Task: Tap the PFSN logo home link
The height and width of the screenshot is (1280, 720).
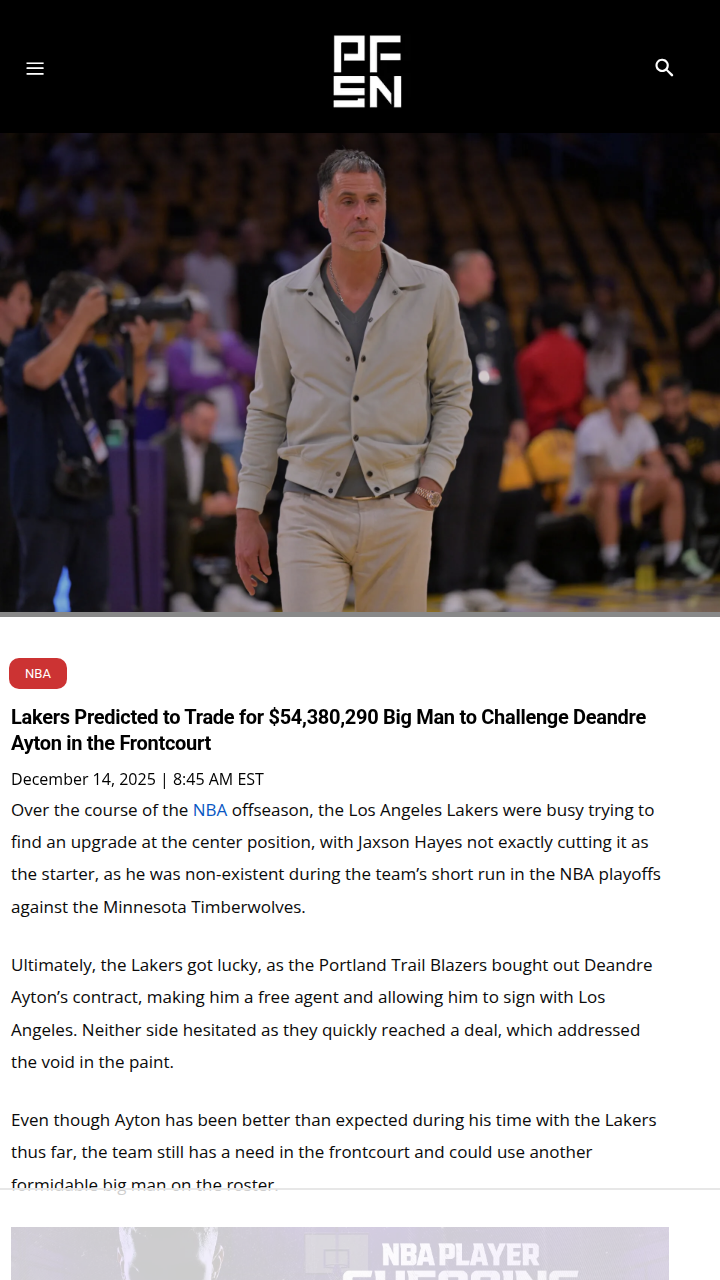Action: pyautogui.click(x=367, y=70)
